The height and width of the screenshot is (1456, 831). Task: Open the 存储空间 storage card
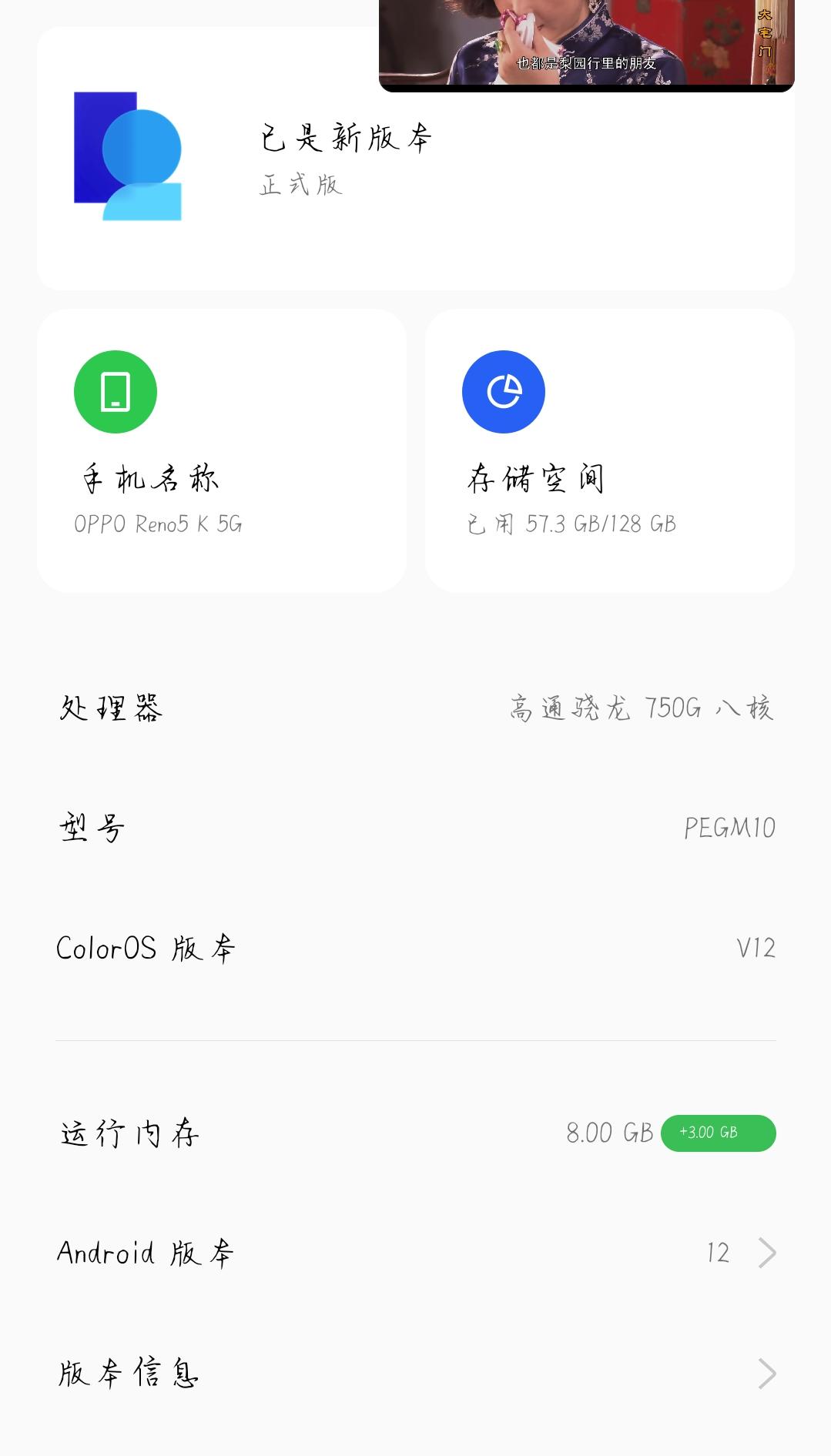[609, 450]
